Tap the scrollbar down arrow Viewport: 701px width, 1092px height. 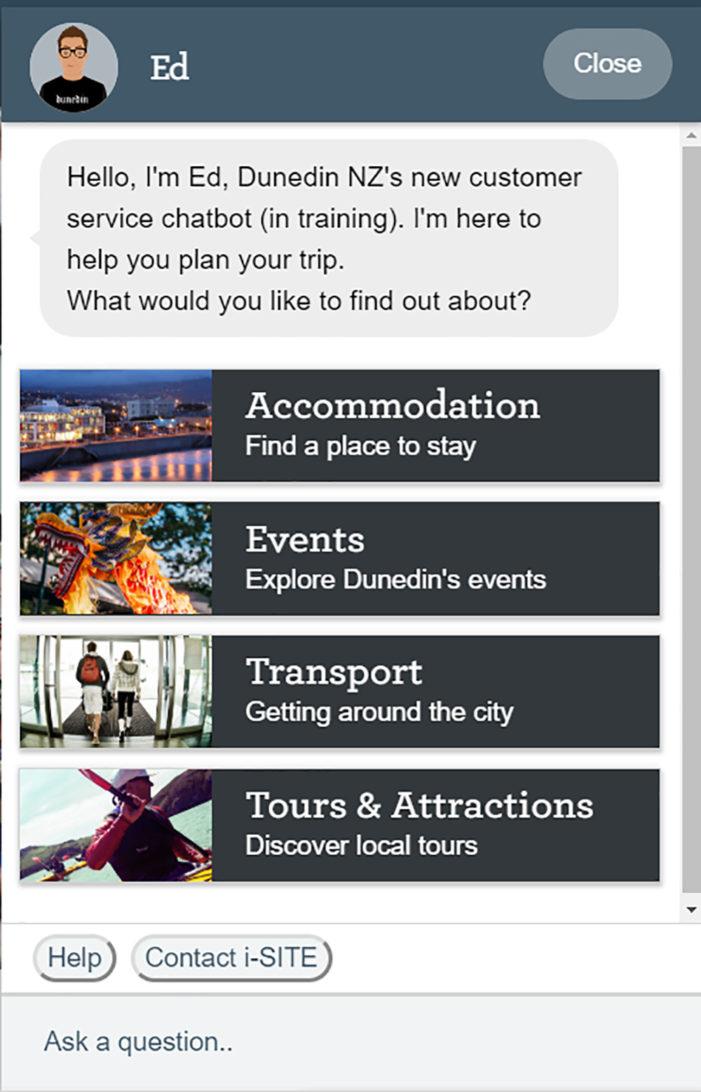coord(691,909)
